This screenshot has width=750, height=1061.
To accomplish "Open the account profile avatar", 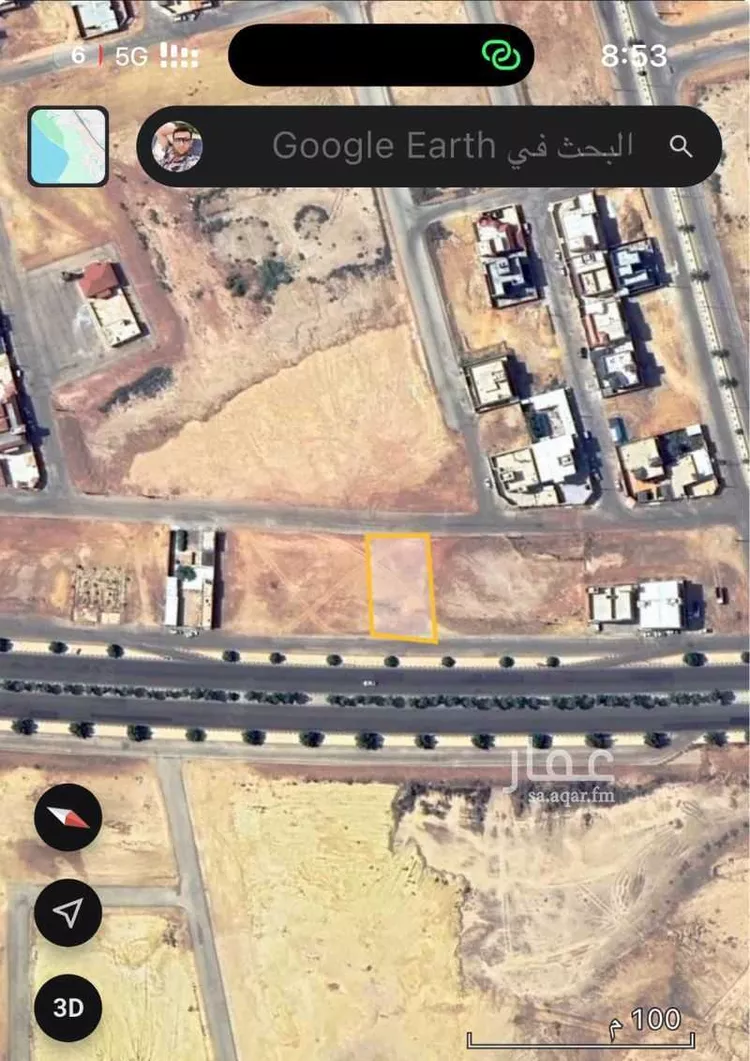I will click(177, 147).
